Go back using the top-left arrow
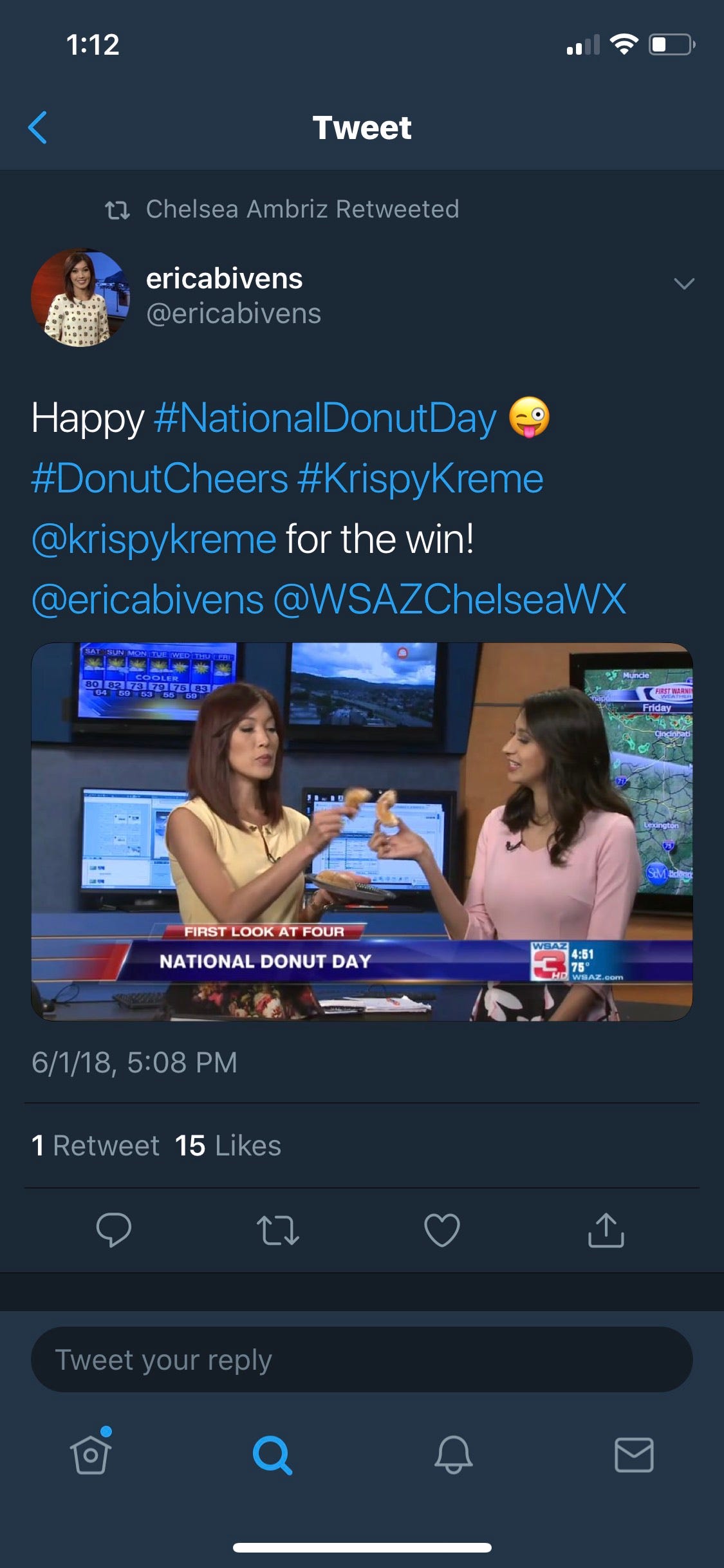 [38, 127]
